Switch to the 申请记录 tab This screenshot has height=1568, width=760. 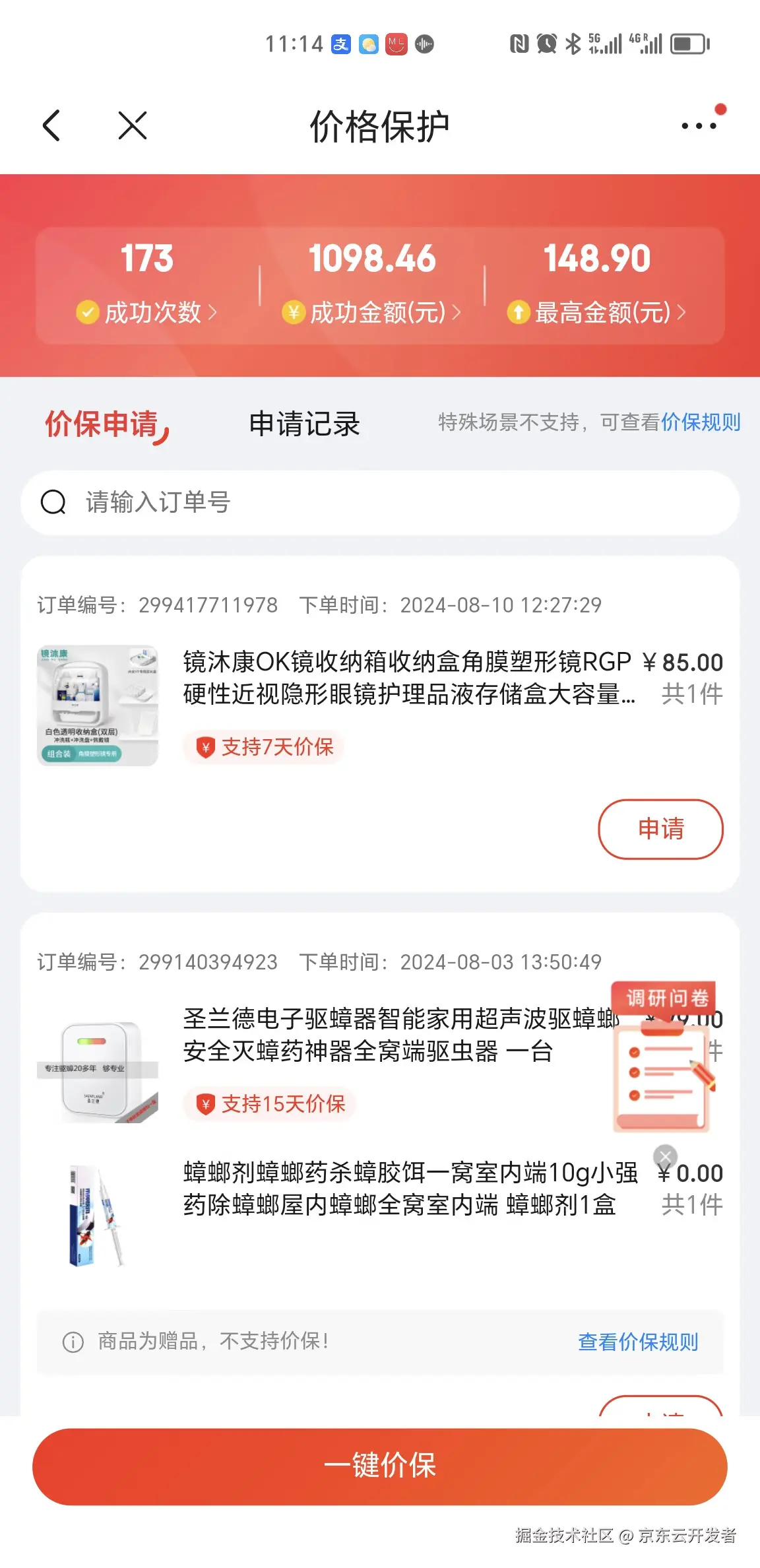click(304, 424)
